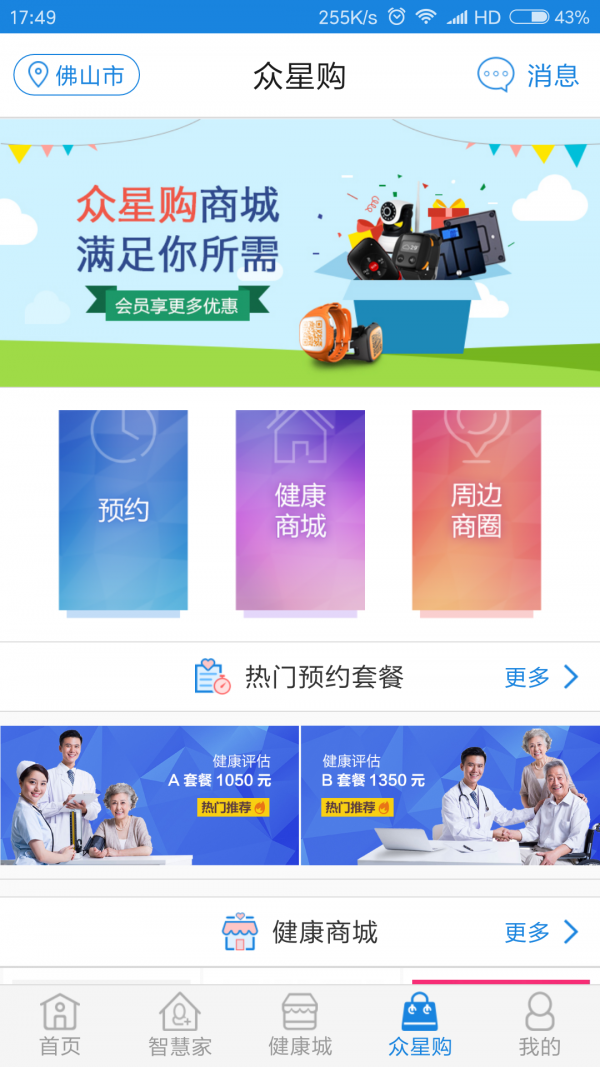Open the 周边商圈 tile

pos(476,510)
